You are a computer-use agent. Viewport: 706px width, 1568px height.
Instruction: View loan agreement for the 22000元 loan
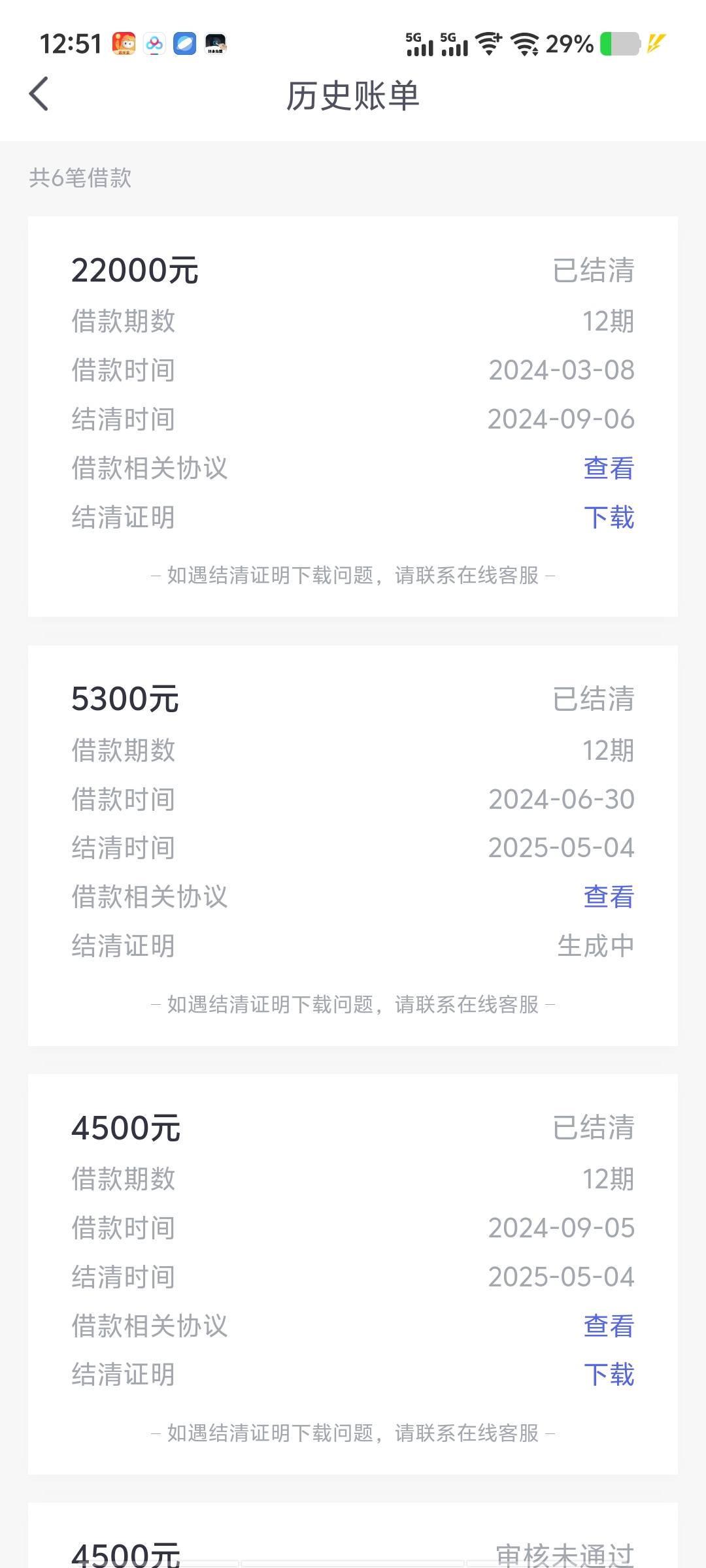point(609,468)
